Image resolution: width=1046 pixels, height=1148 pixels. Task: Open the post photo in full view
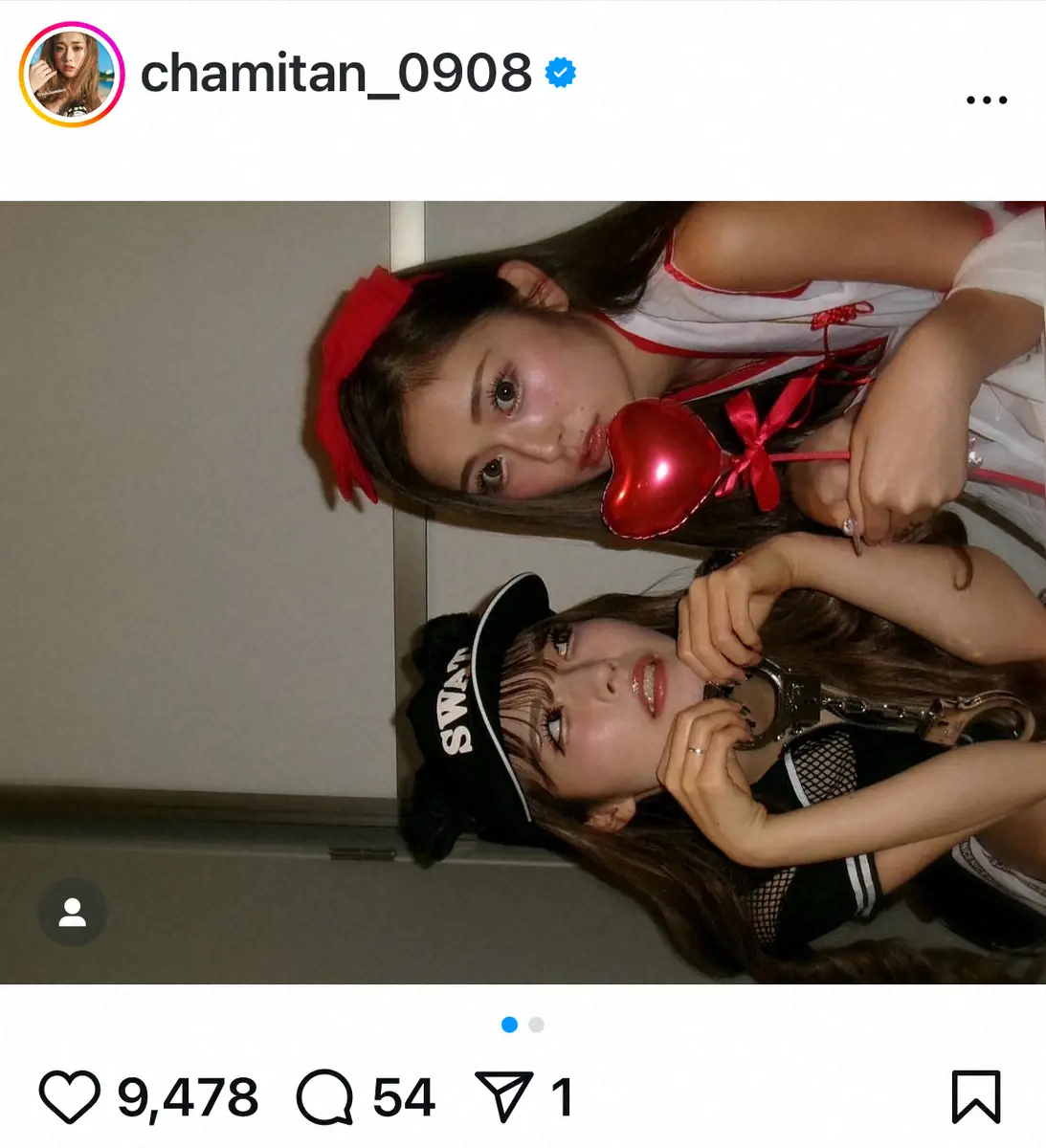523,591
